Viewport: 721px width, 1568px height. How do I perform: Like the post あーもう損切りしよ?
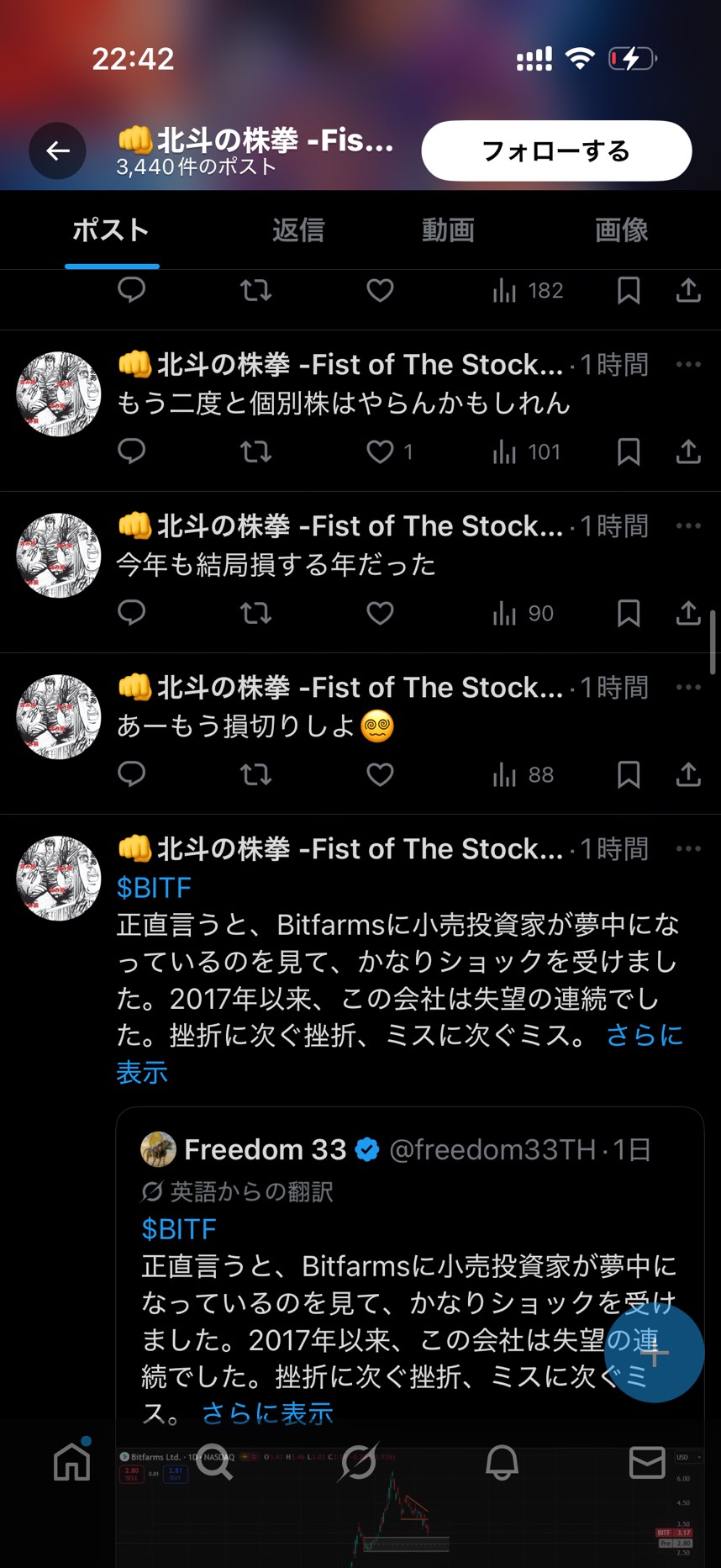tap(380, 774)
